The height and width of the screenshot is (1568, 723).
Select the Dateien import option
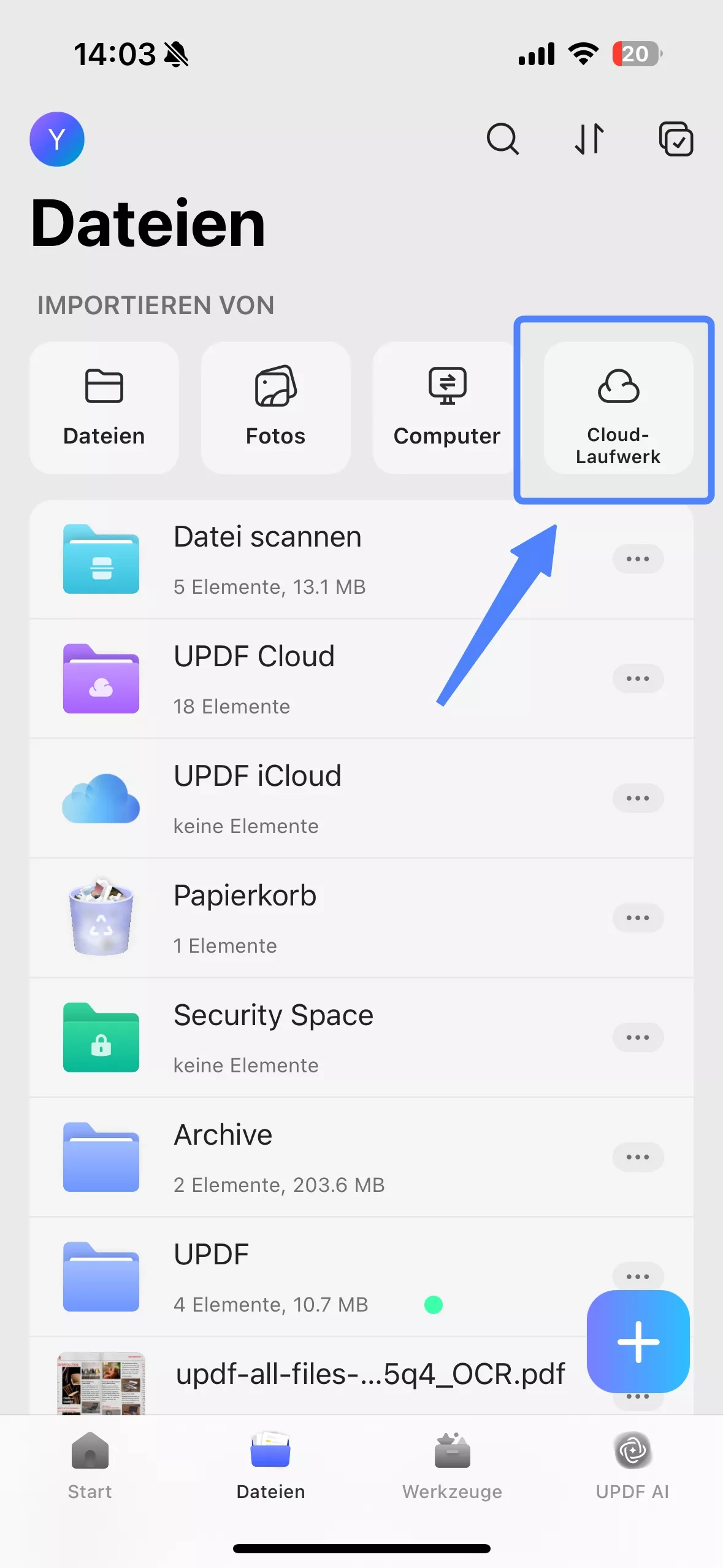tap(104, 407)
